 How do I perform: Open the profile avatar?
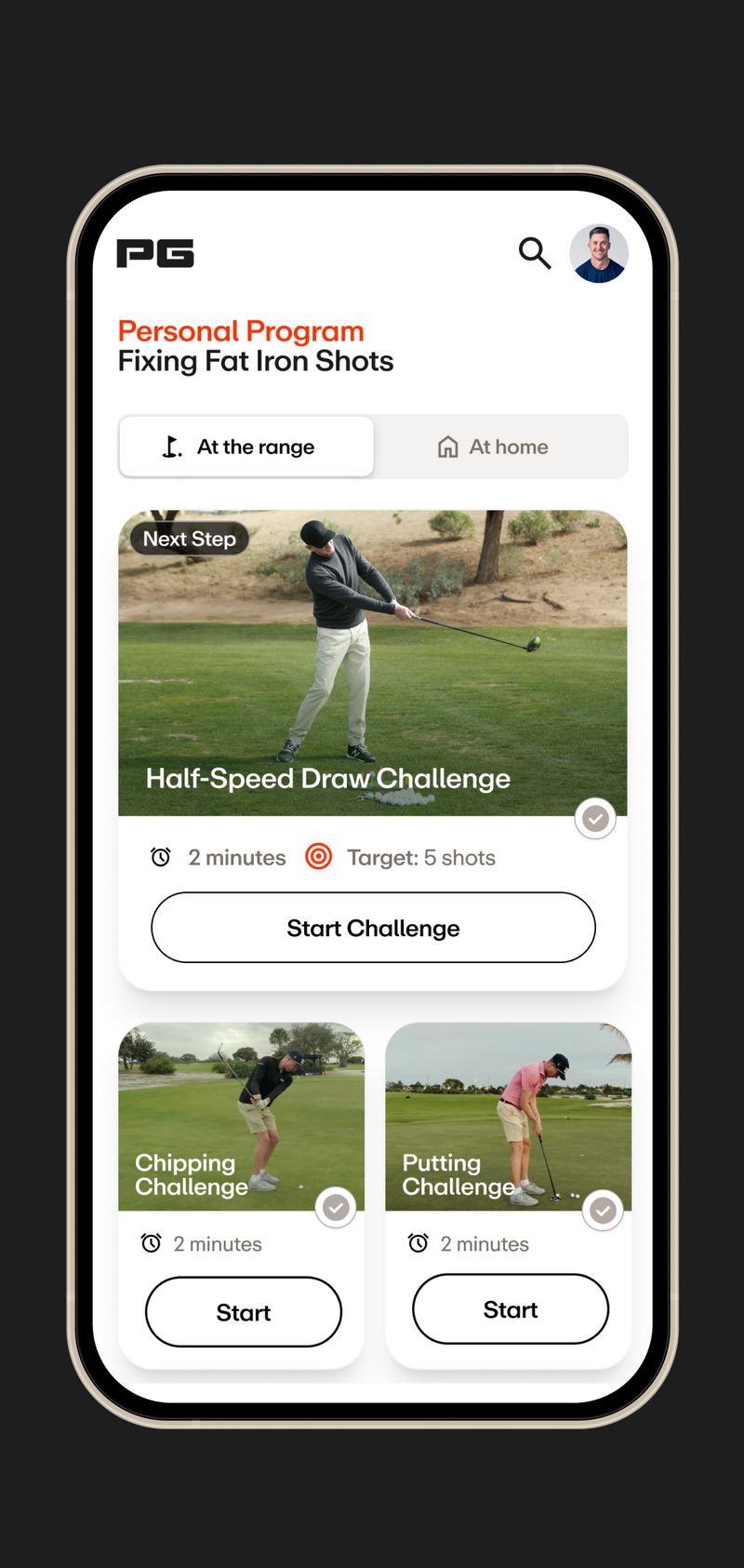click(599, 253)
